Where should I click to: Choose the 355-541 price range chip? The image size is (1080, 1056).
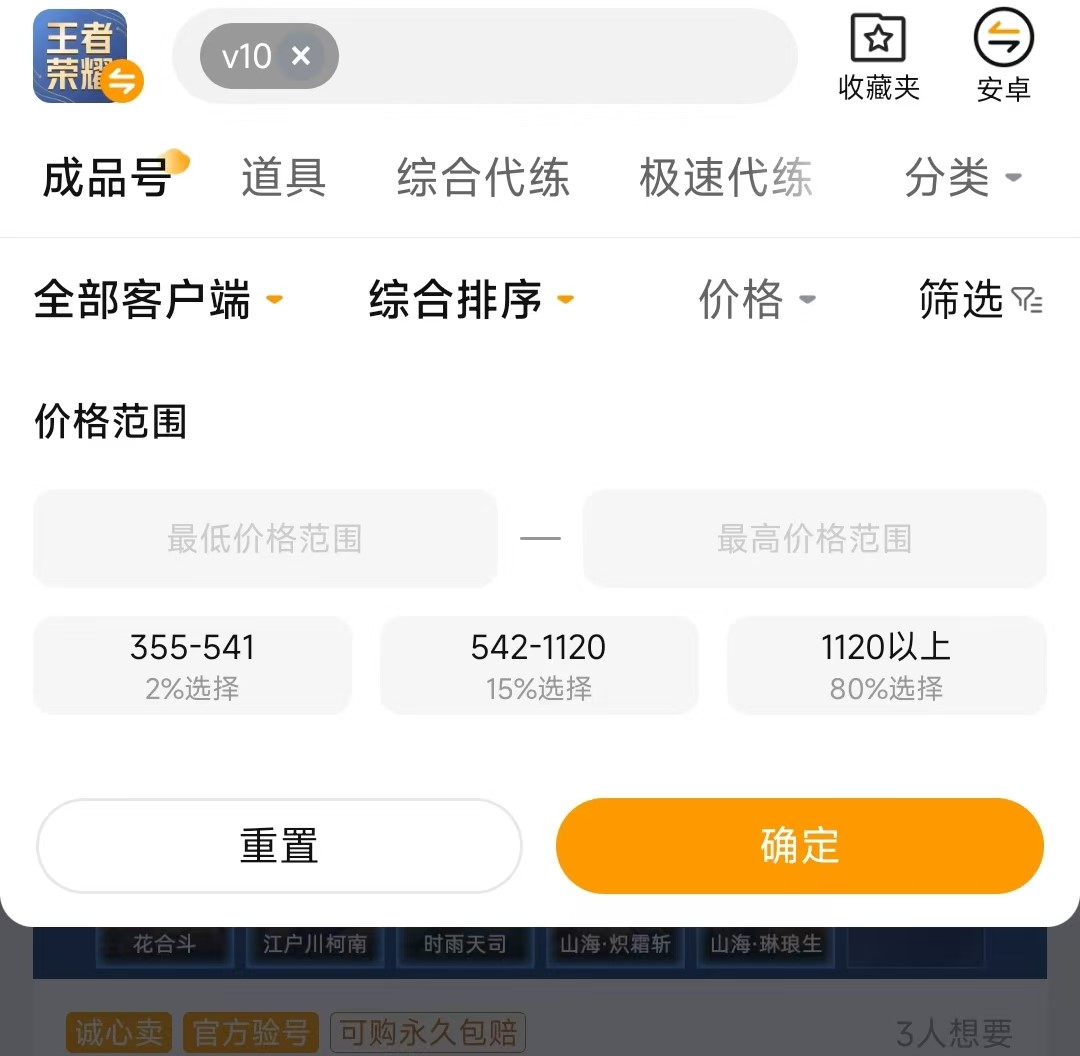click(192, 665)
